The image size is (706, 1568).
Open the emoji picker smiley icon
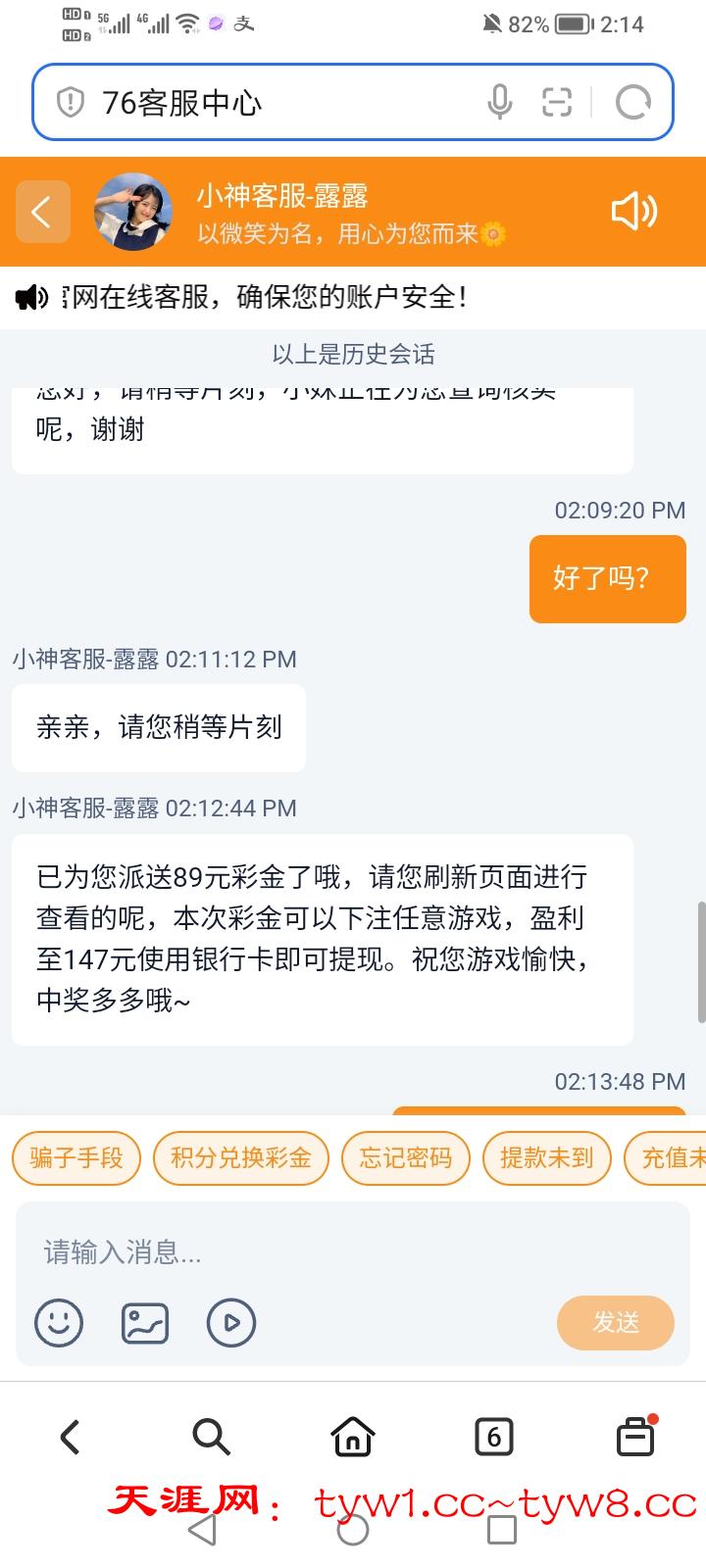[59, 1322]
